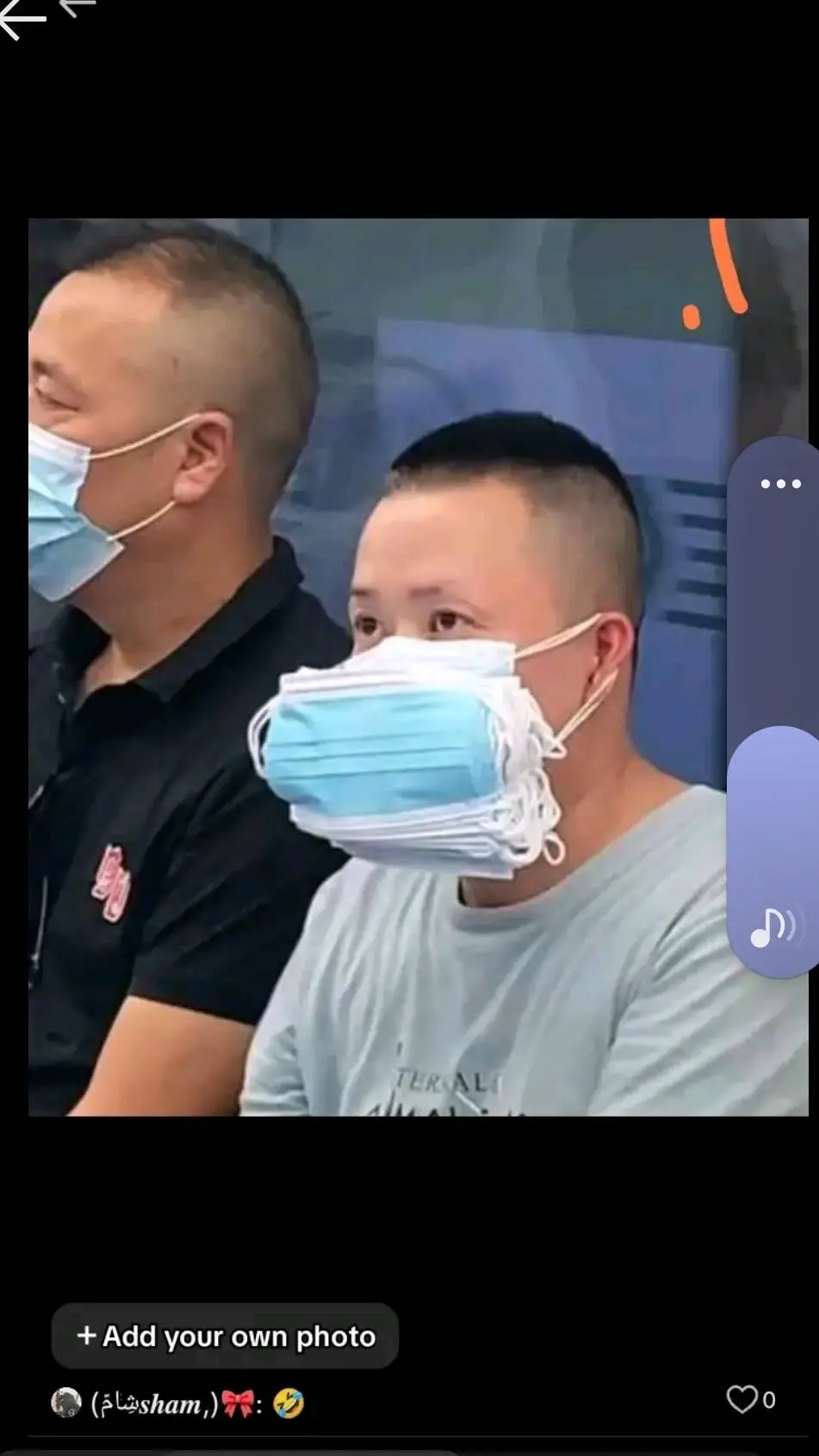Tap the music note sound button

click(772, 927)
